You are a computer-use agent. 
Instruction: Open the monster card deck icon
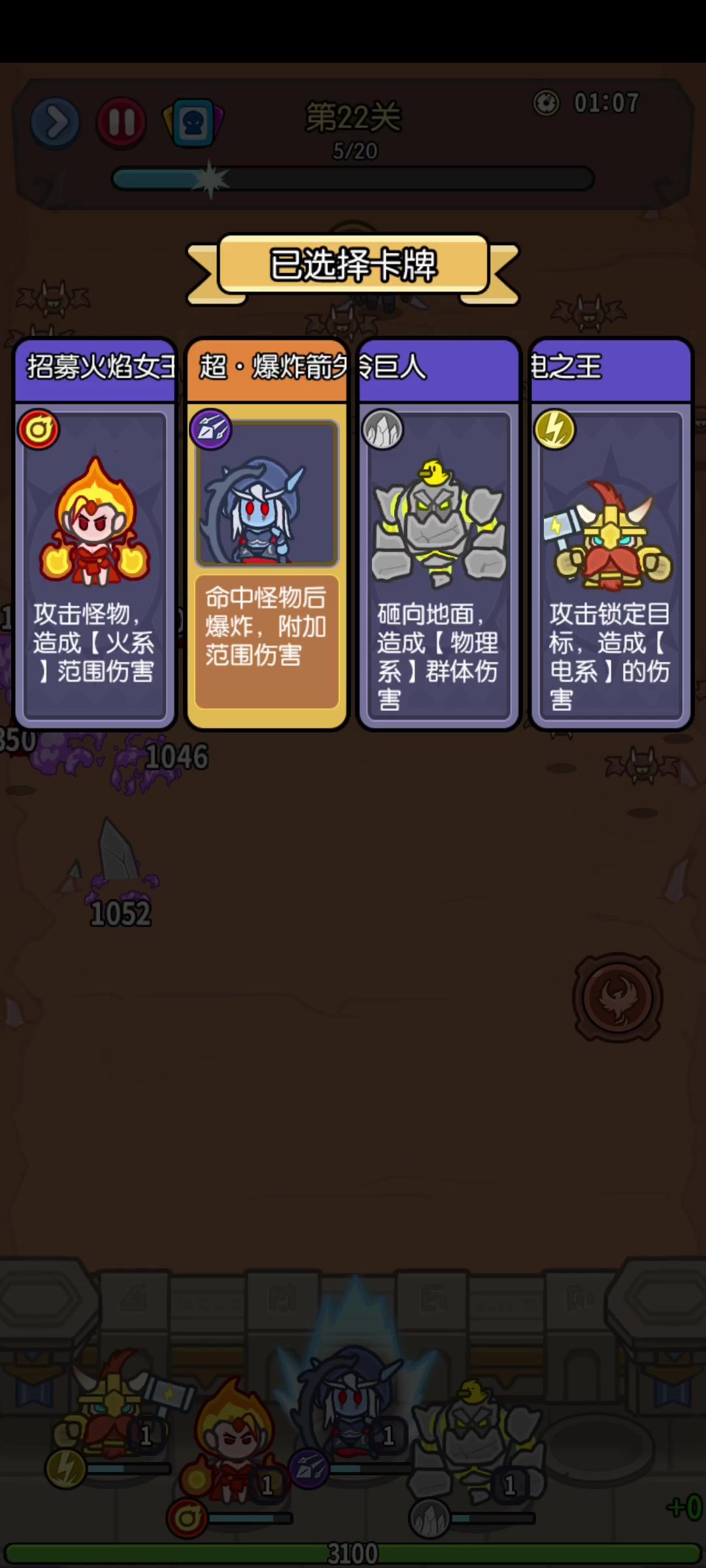point(193,122)
